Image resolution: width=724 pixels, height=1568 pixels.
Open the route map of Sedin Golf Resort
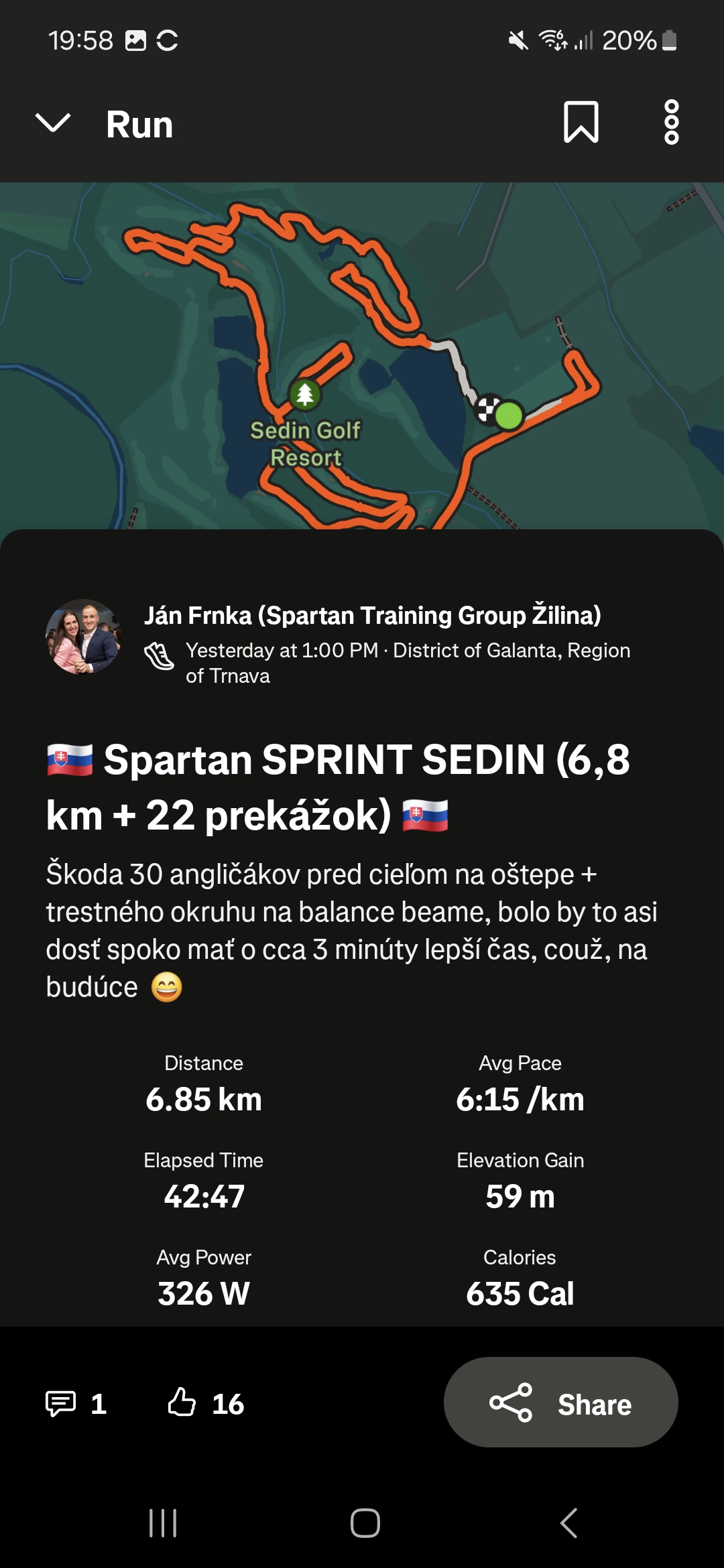[362, 356]
